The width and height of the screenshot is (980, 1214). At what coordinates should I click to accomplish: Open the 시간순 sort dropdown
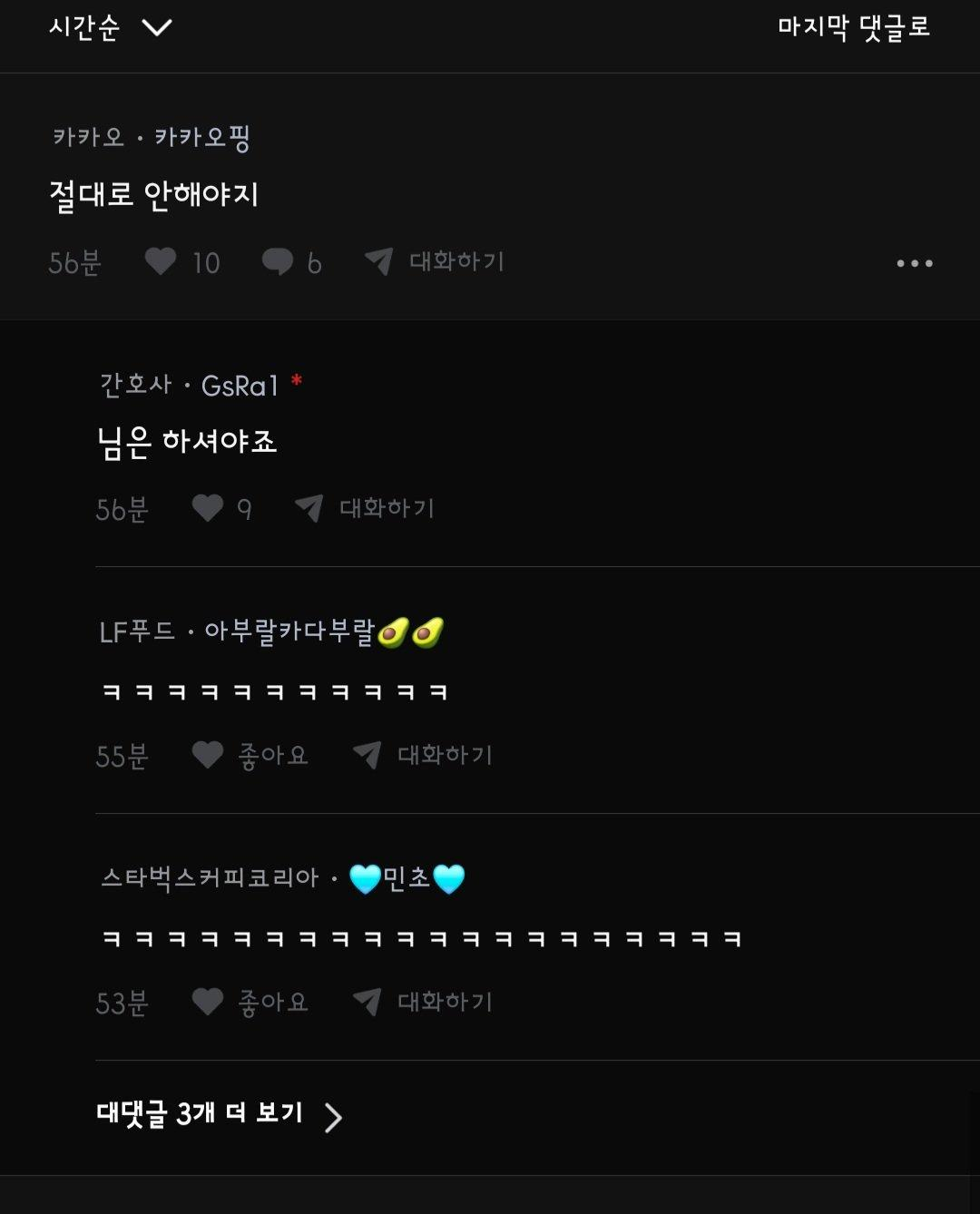[x=110, y=28]
